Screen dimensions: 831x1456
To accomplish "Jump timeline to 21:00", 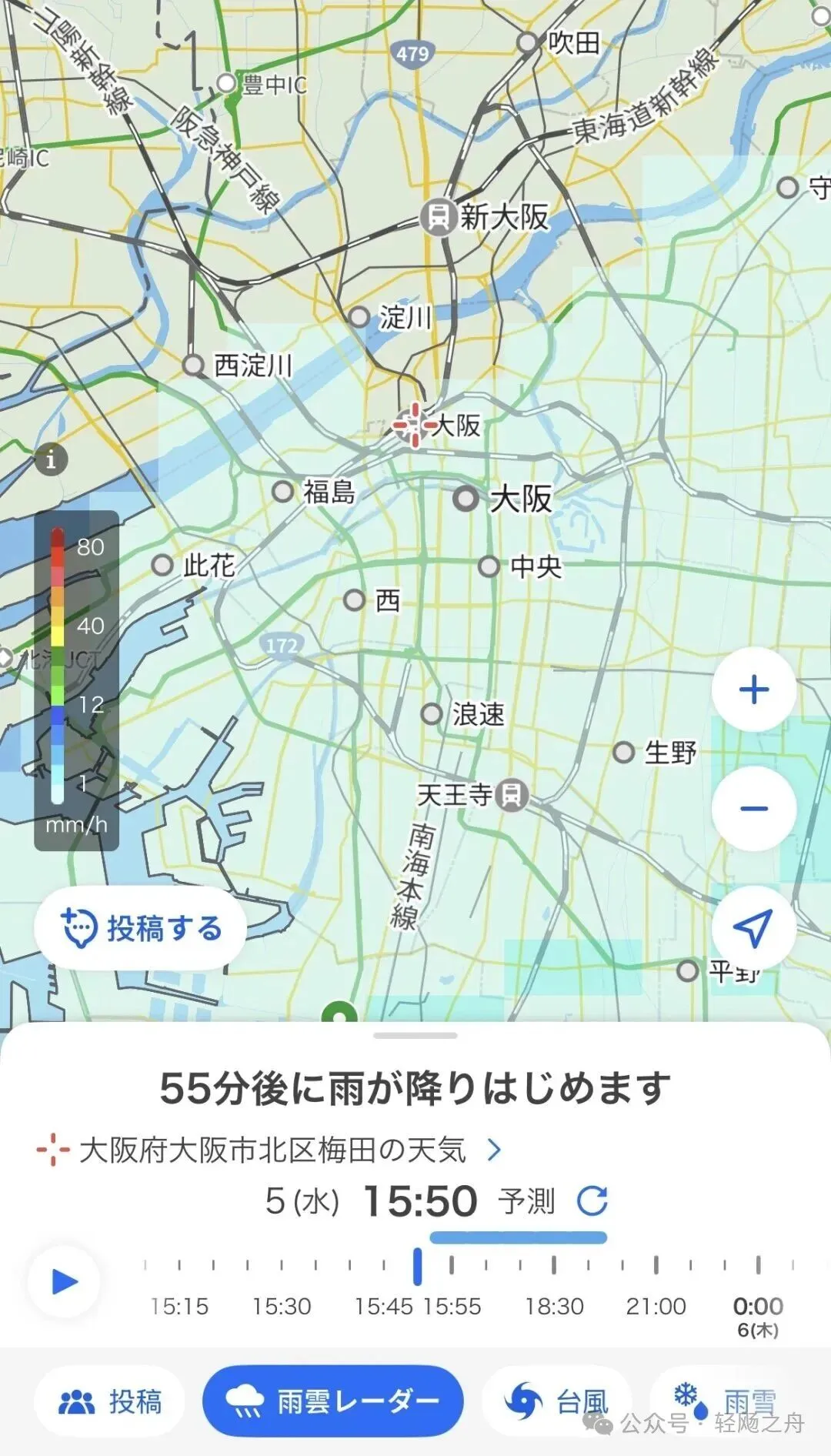I will pyautogui.click(x=656, y=1266).
